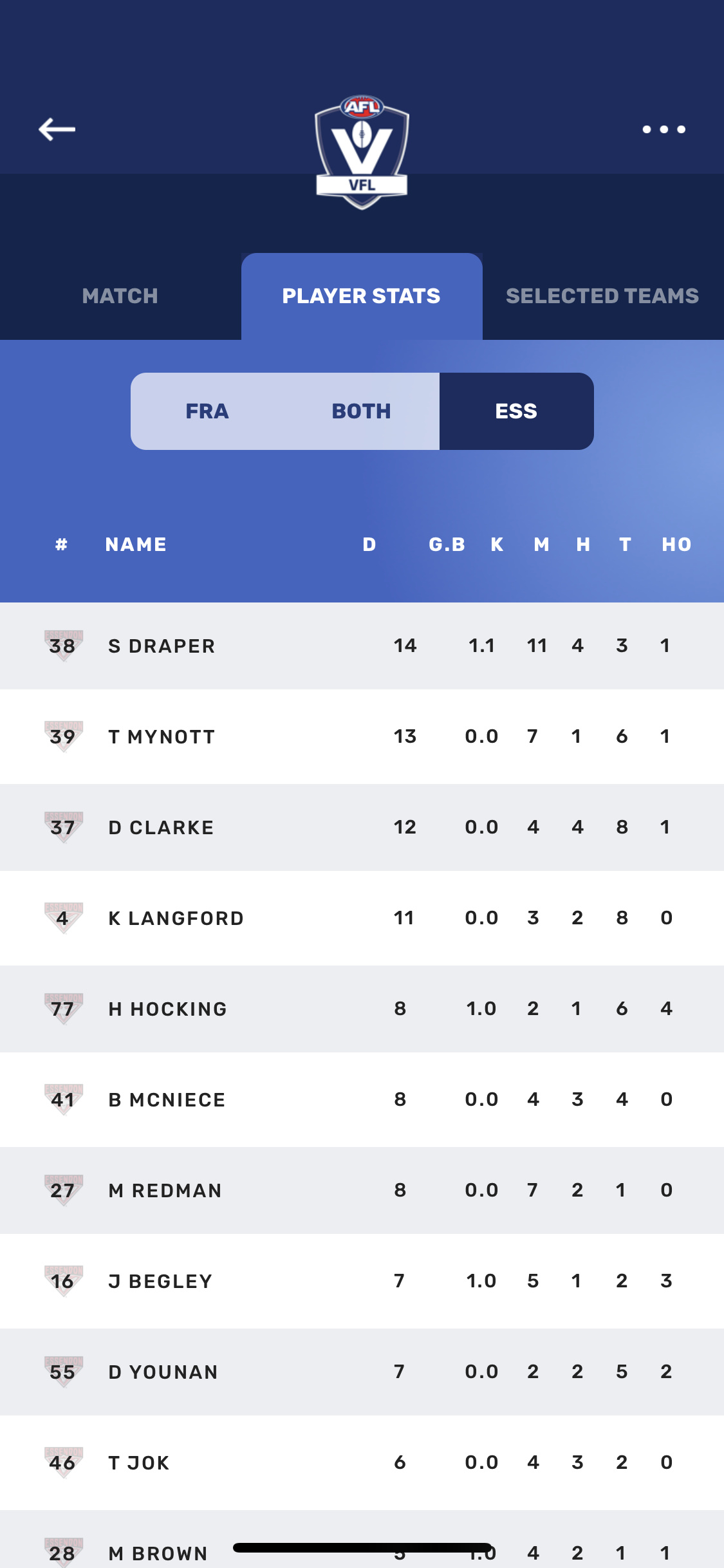Sort by the D column header
The width and height of the screenshot is (724, 1568).
pos(369,545)
